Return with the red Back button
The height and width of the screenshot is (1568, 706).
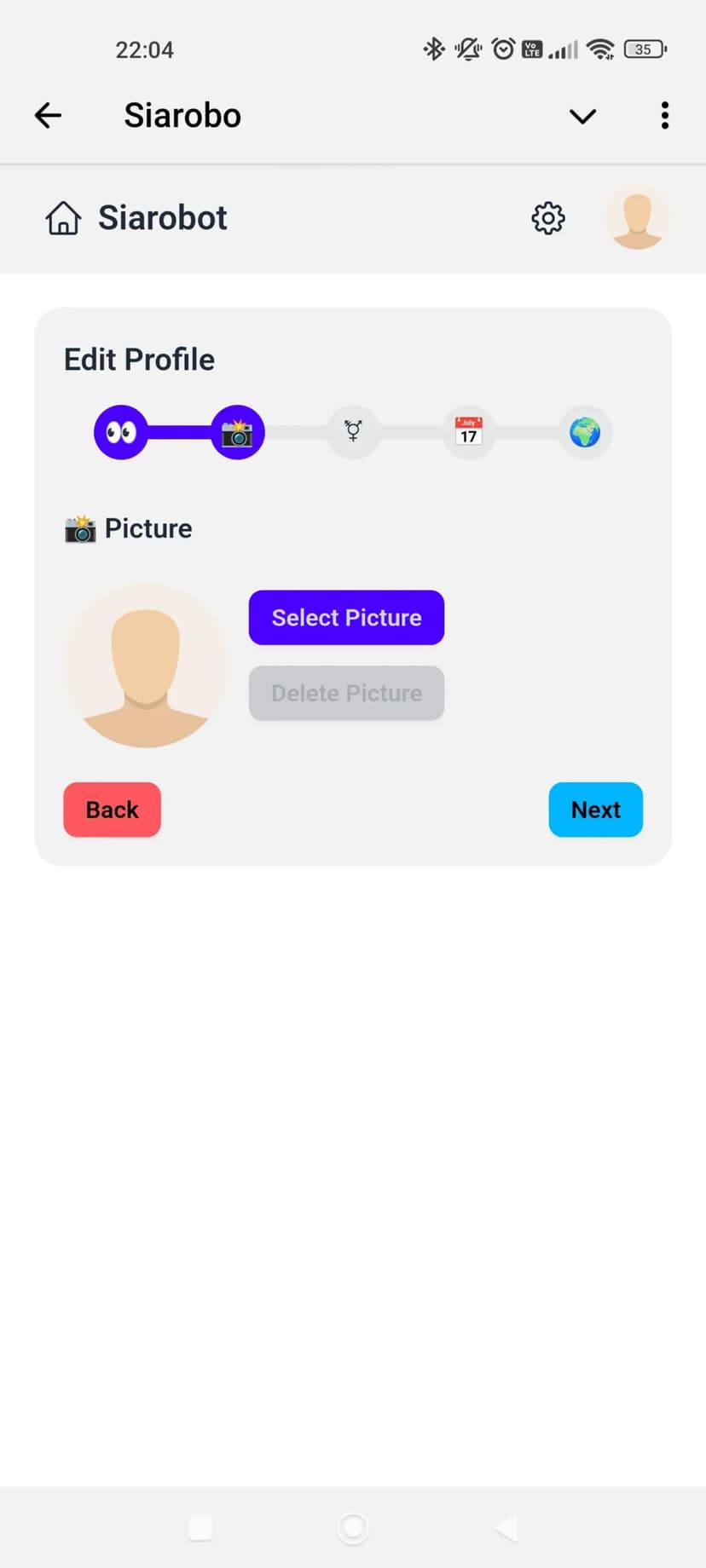pyautogui.click(x=112, y=810)
